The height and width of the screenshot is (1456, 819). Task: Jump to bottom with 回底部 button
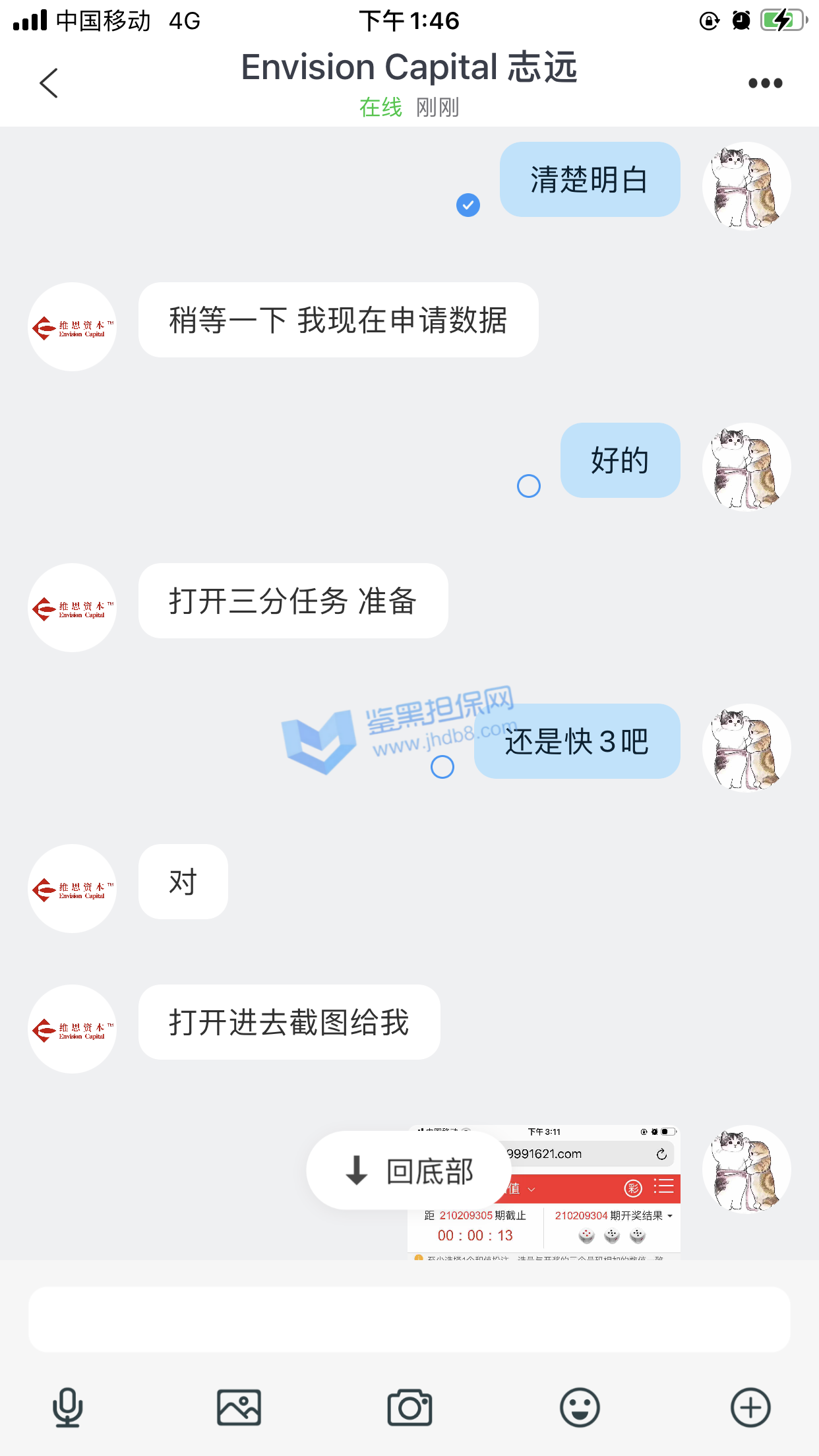pos(409,1170)
